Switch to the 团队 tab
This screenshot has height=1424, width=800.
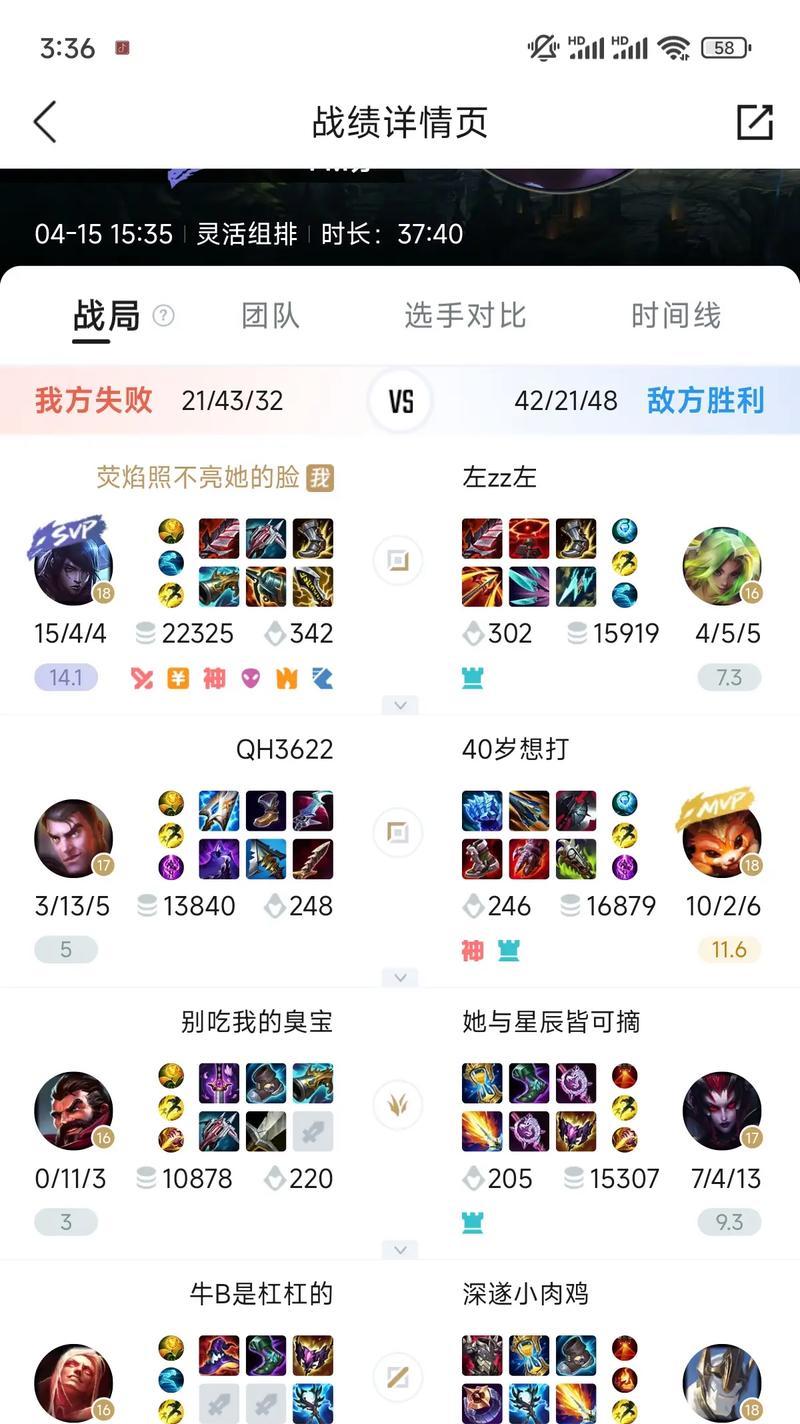[x=270, y=316]
